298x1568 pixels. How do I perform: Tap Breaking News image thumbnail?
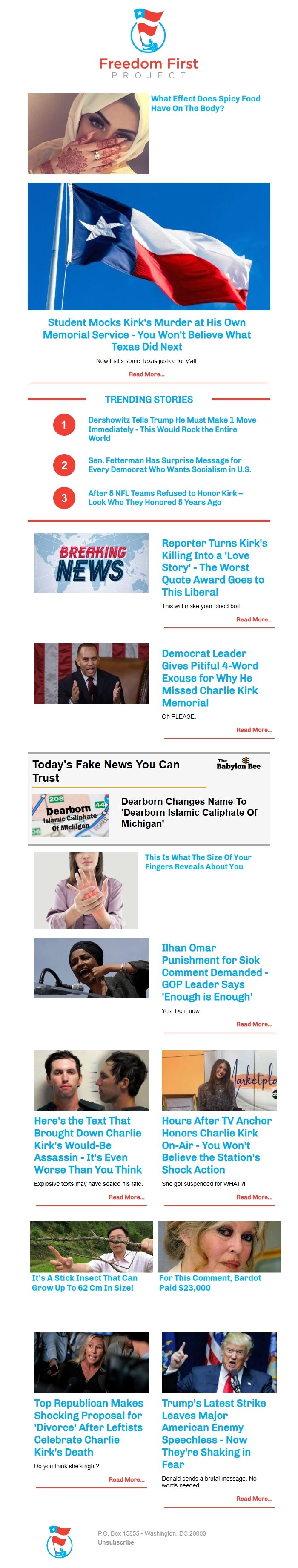coord(91,562)
